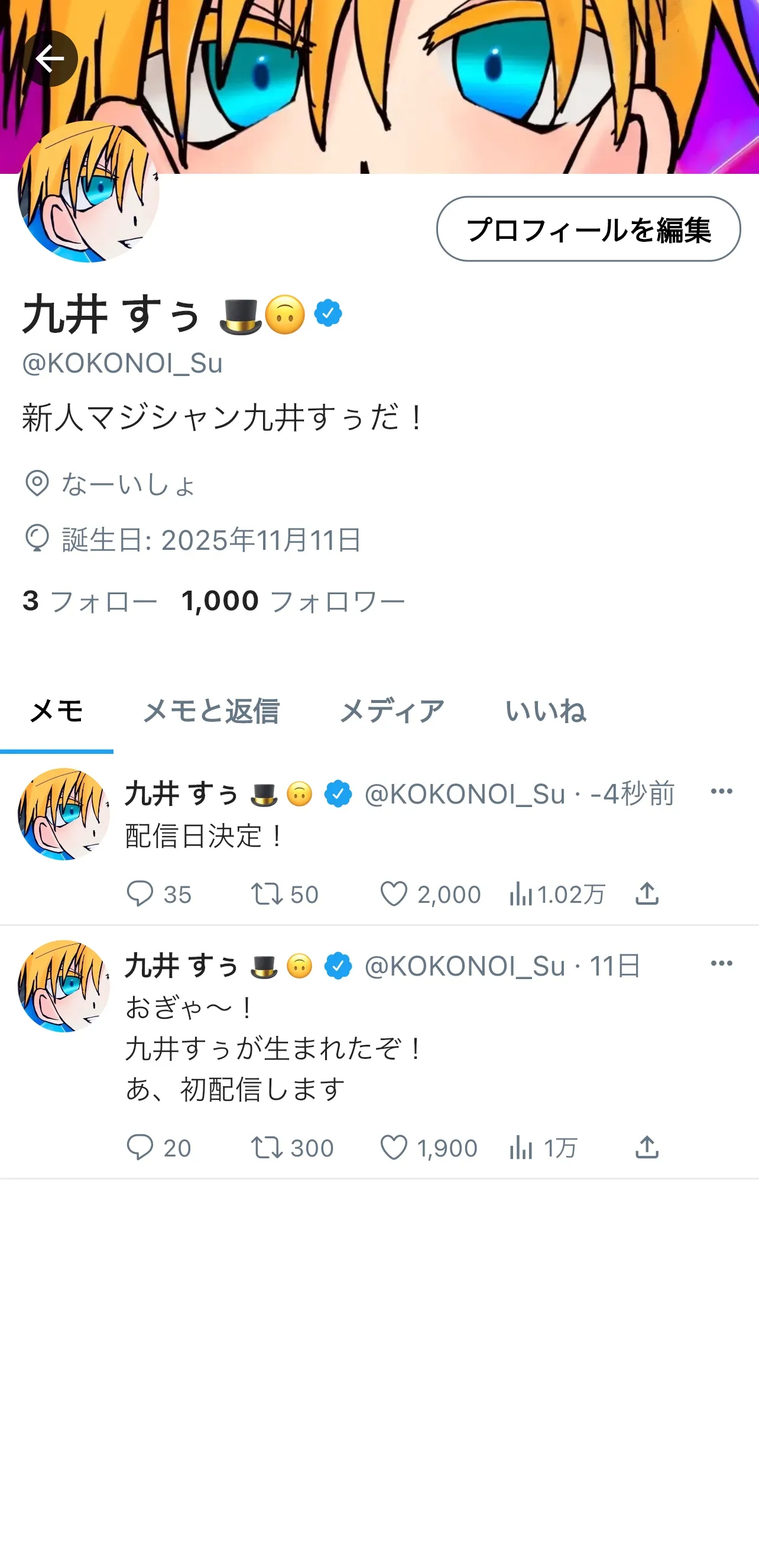
Task: Tap the プロフィールを編集 button
Action: (x=588, y=229)
